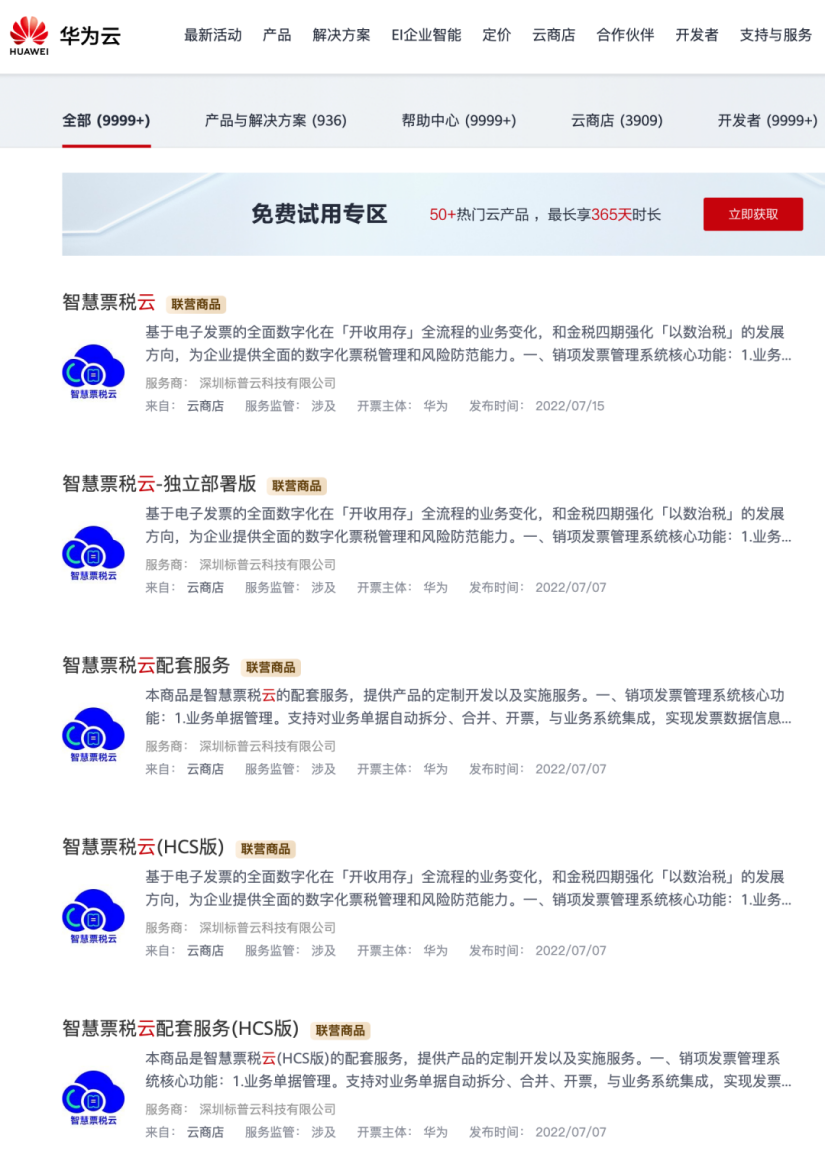Go to EI企业智能 section

point(426,35)
